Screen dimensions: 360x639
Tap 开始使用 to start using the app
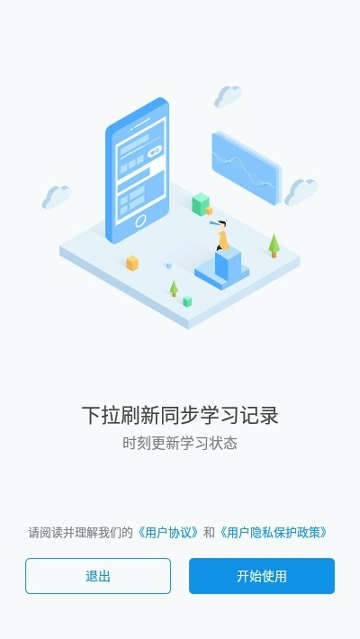click(262, 576)
